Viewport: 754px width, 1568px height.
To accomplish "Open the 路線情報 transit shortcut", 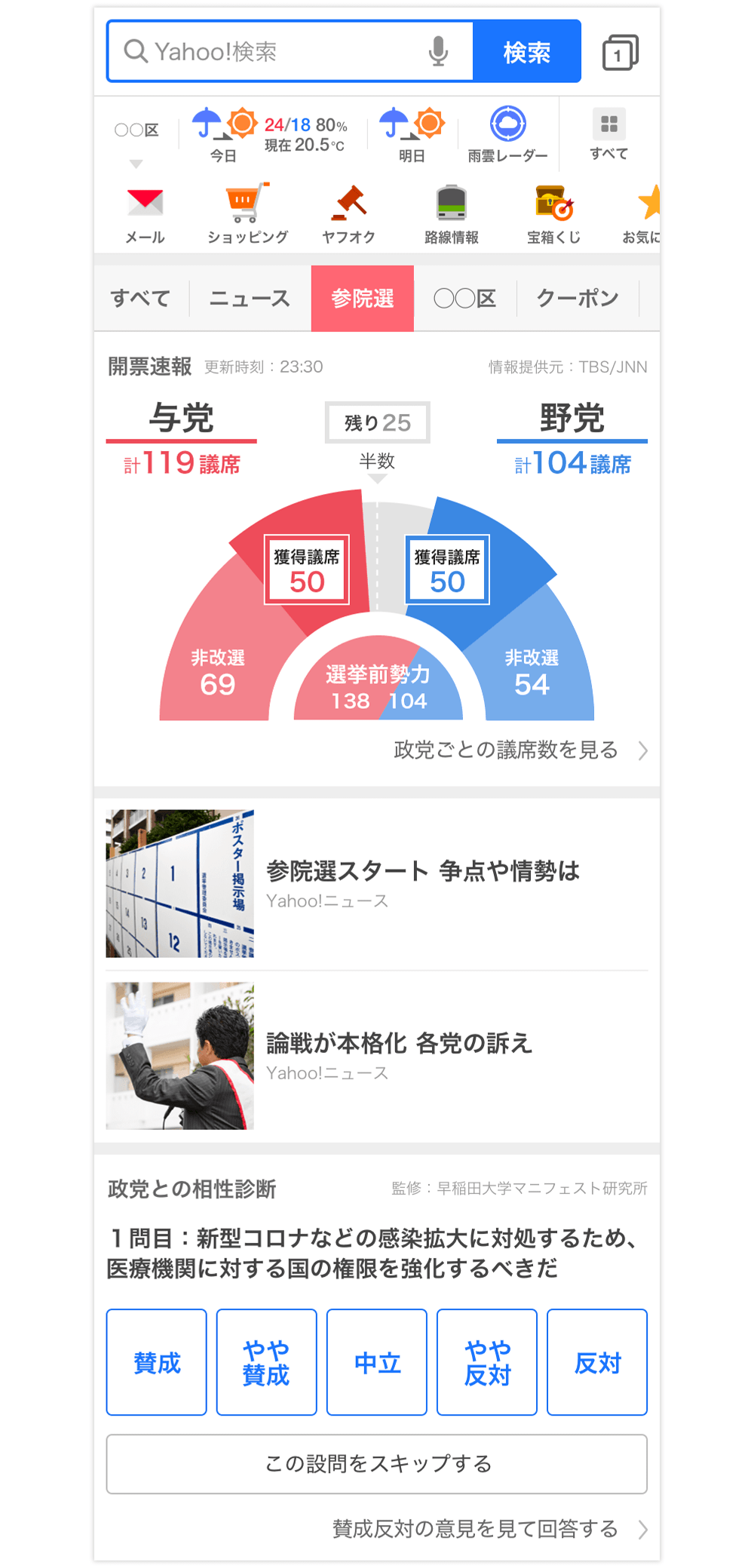I will coord(451,214).
